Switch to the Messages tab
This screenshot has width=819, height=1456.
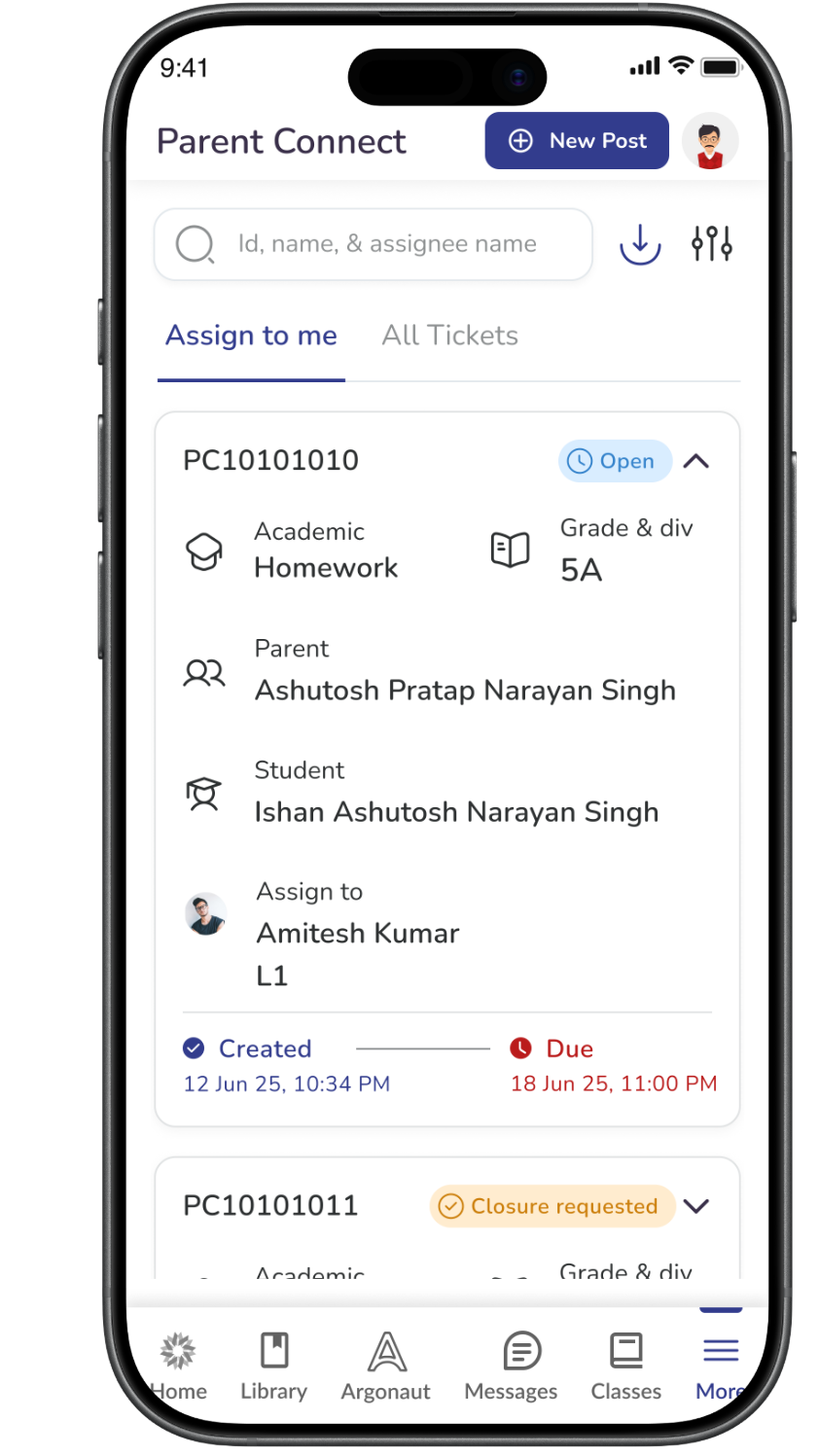[x=512, y=1366]
